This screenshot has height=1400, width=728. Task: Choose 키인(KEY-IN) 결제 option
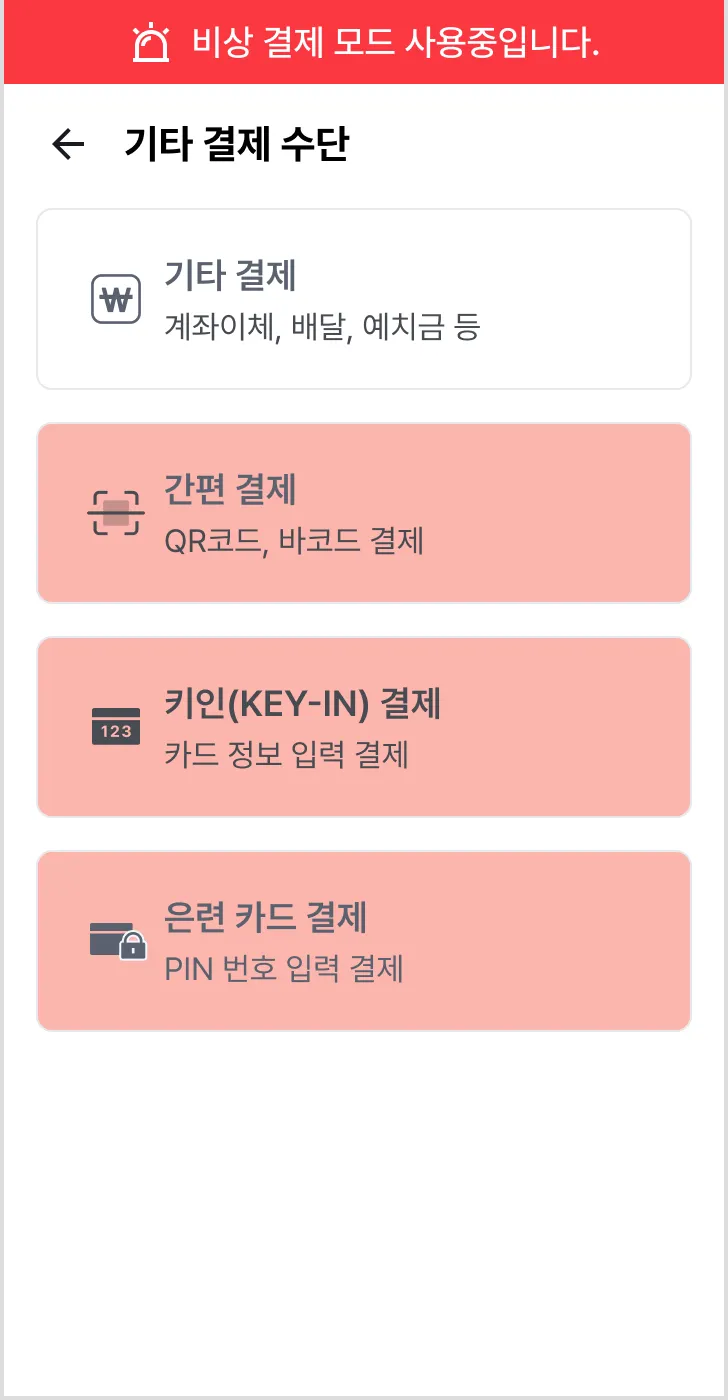coord(364,727)
